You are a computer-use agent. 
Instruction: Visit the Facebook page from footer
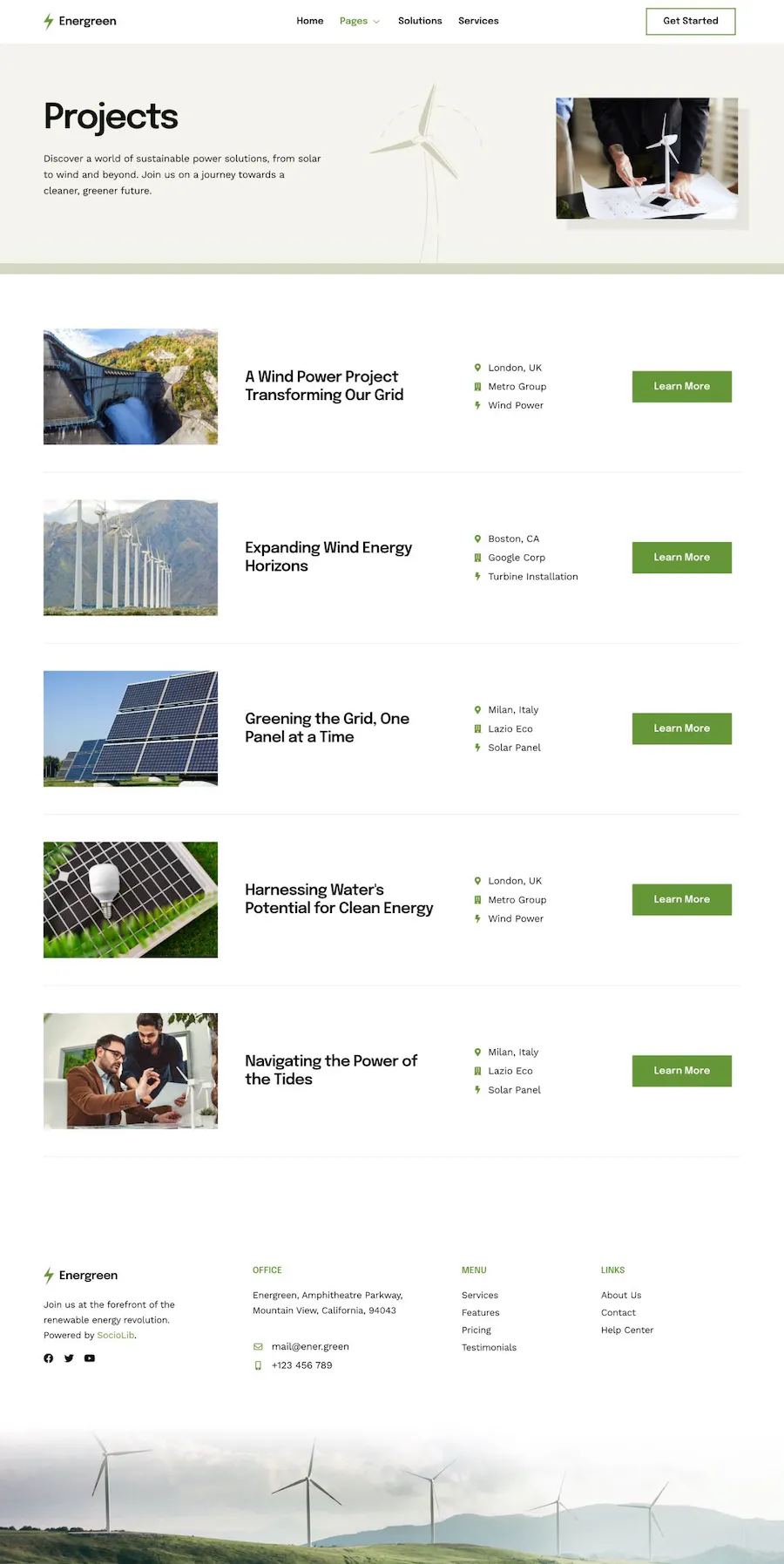click(49, 1358)
